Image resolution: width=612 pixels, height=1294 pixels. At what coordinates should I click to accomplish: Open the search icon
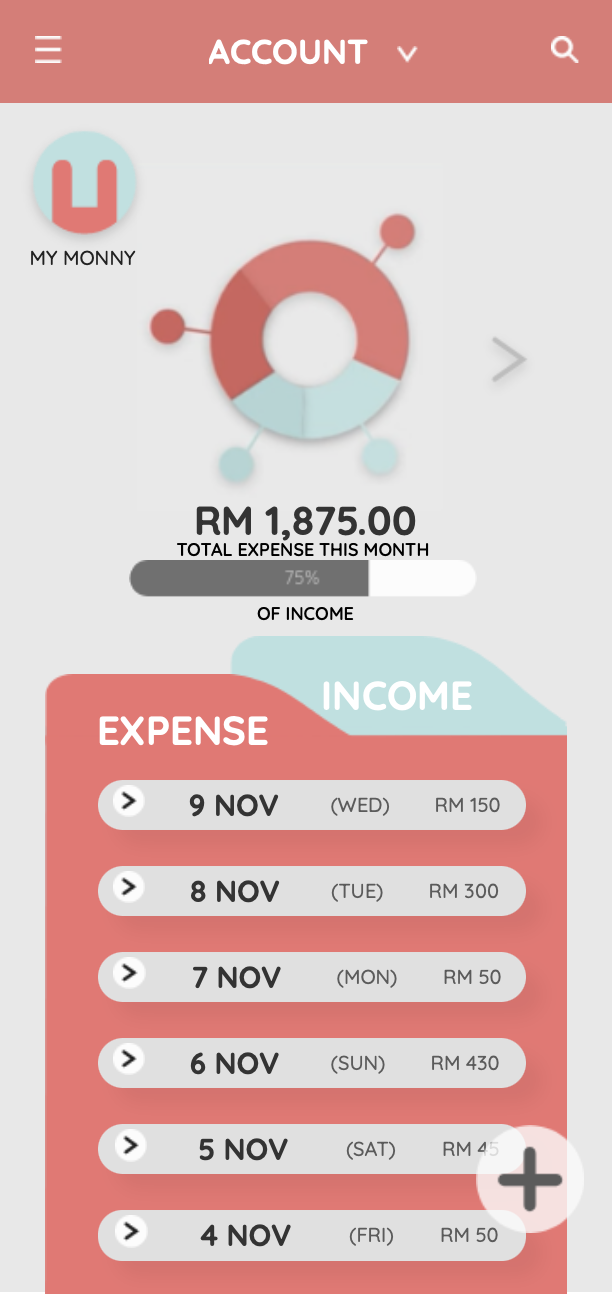coord(564,50)
